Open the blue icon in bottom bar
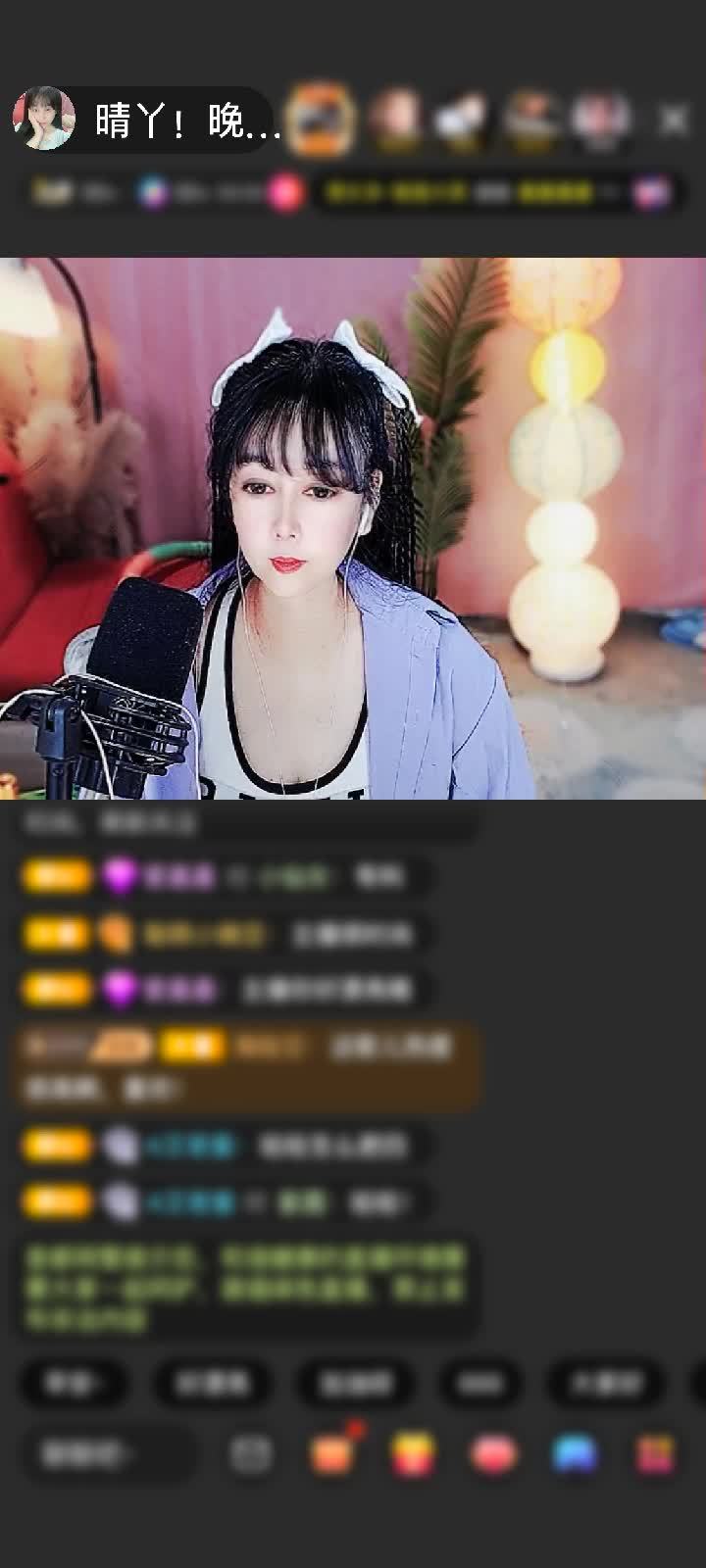The image size is (706, 1568). click(575, 1454)
